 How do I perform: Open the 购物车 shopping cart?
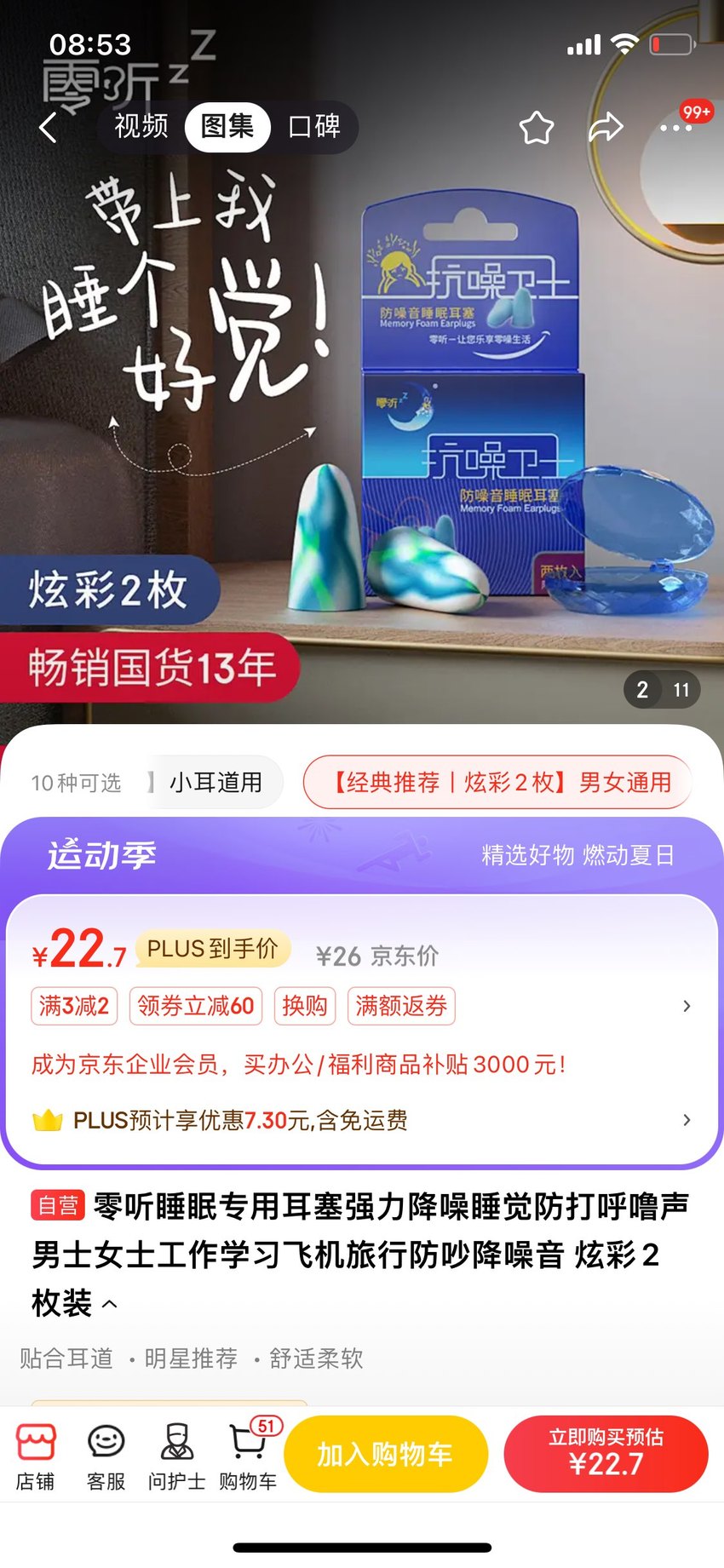(248, 1456)
